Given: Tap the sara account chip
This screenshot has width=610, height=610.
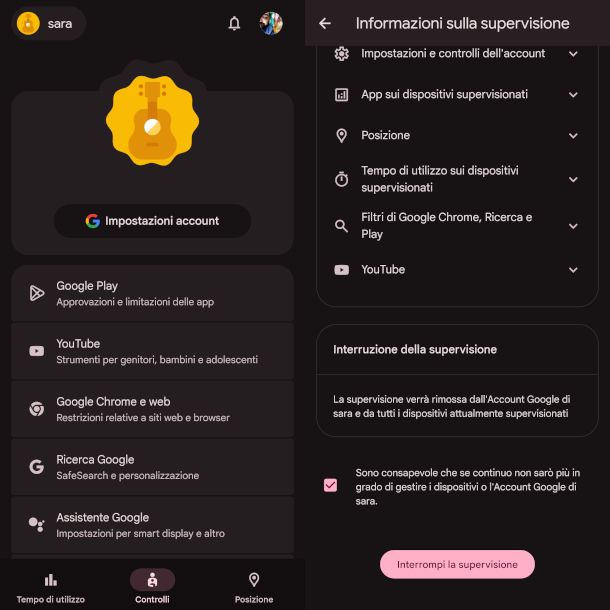Looking at the screenshot, I should [x=48, y=23].
